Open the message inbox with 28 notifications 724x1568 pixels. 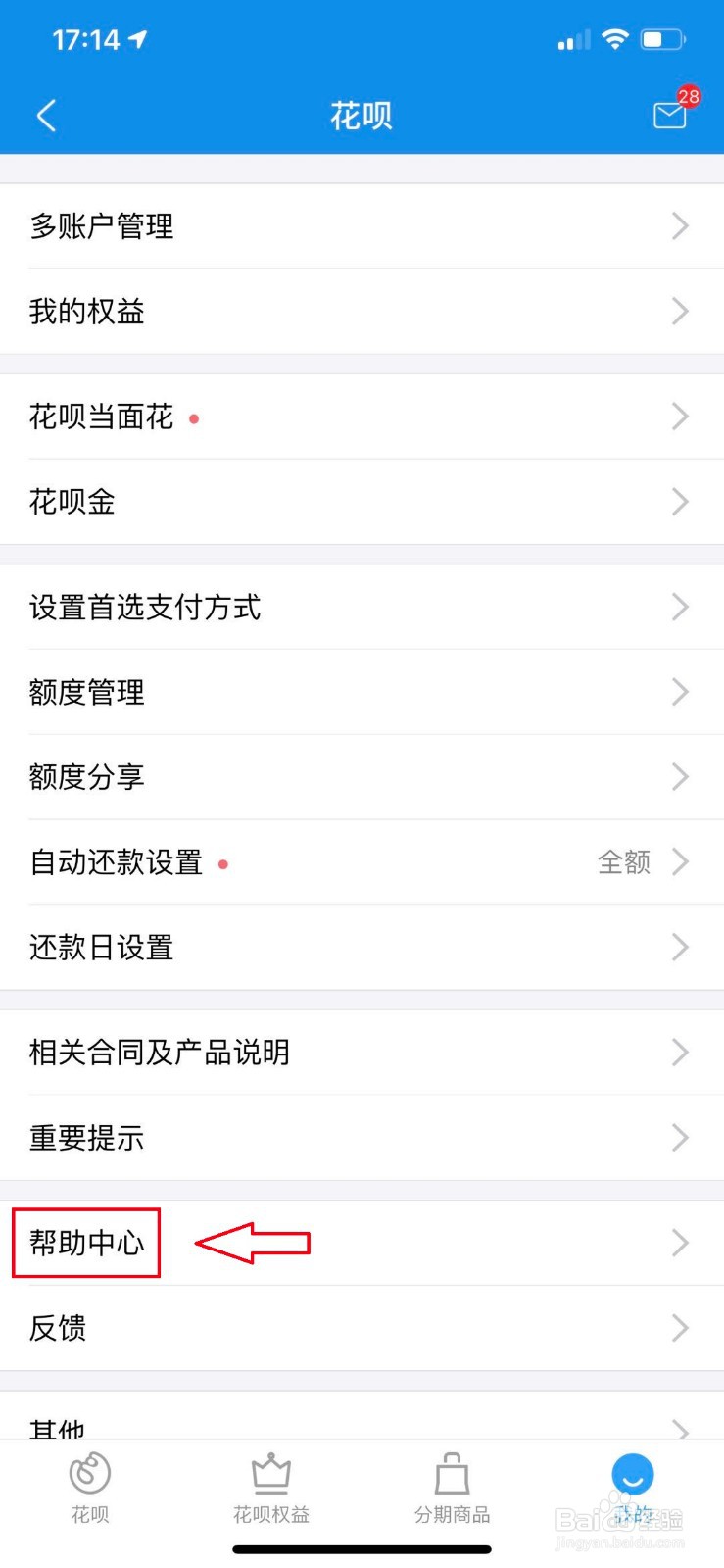(668, 116)
